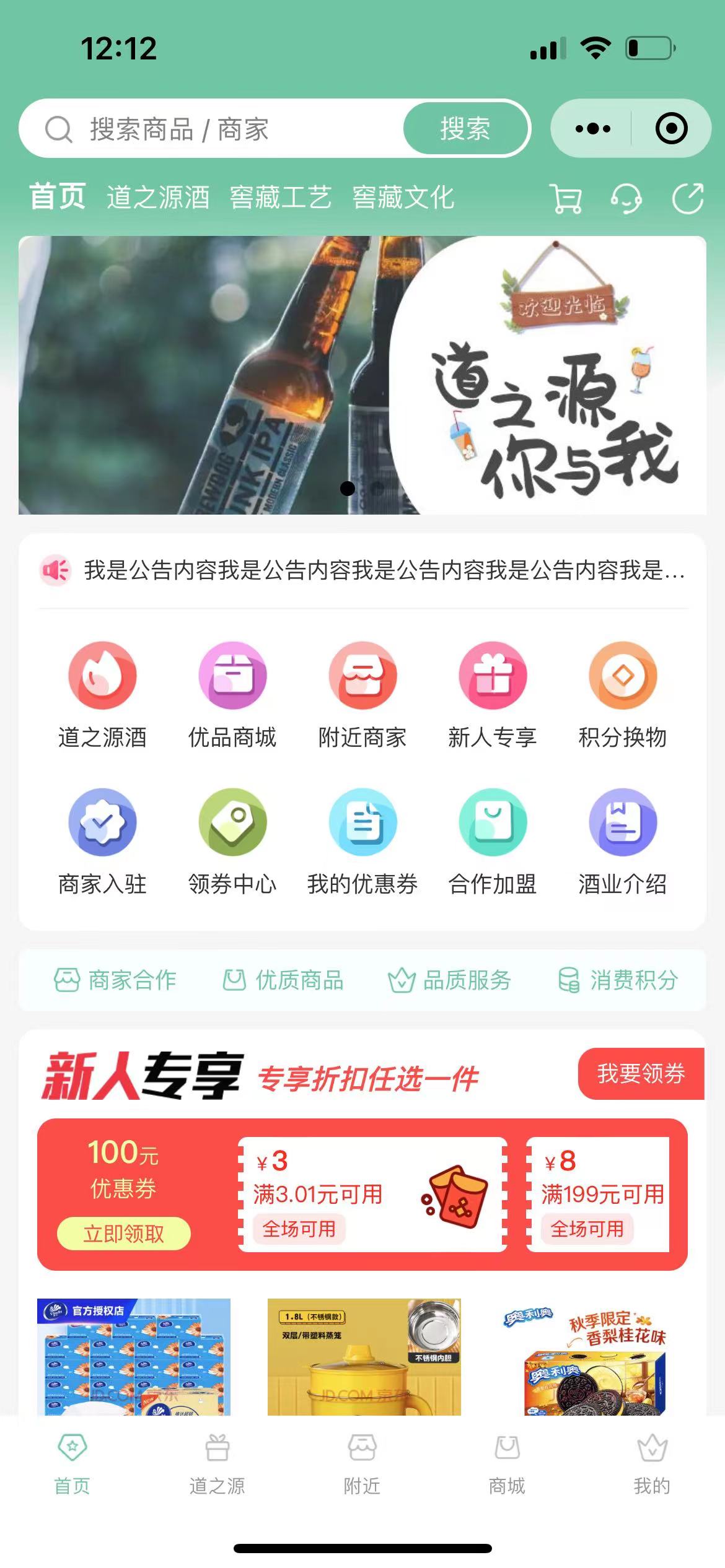Switch to the 商城 bottom tab
Viewport: 725px width, 1568px height.
pos(507,1465)
